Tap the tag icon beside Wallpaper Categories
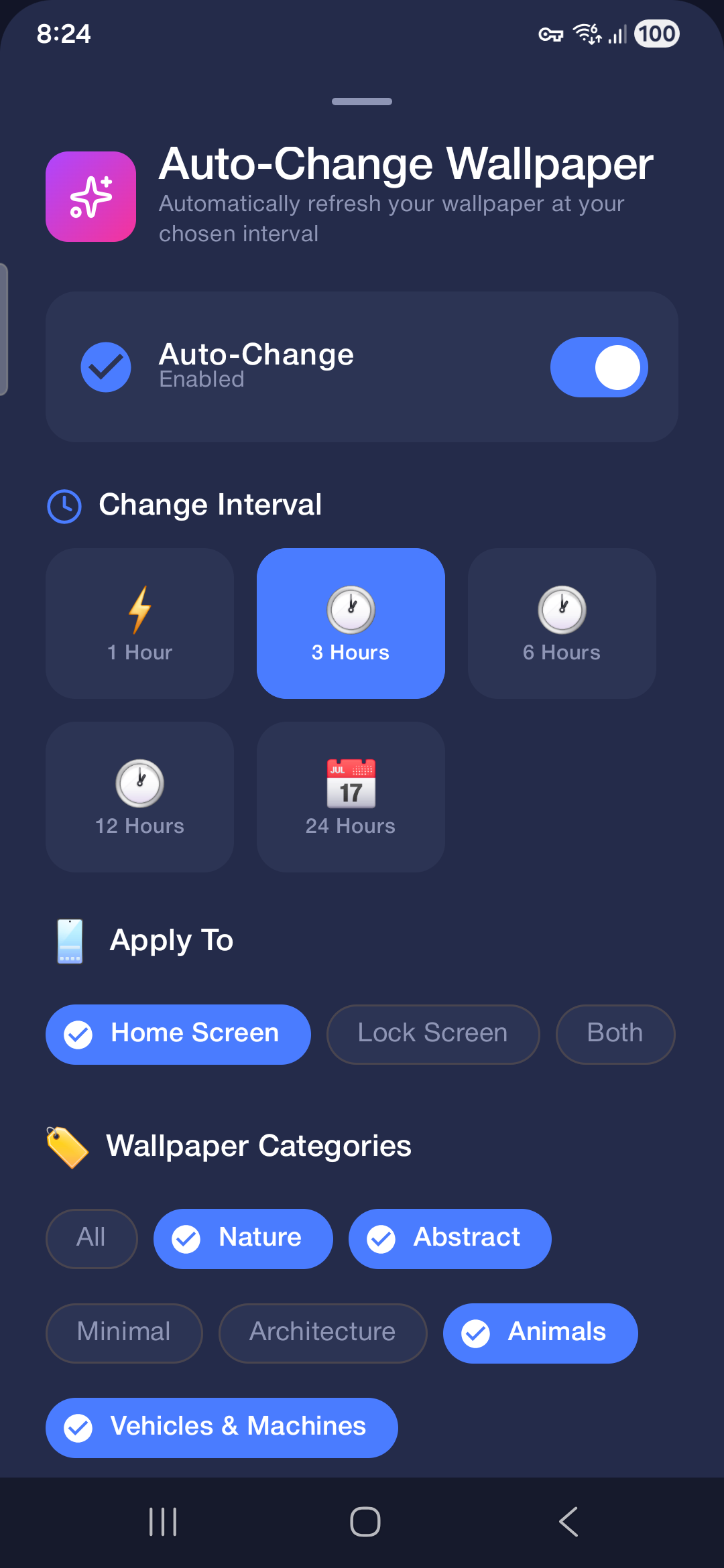 (x=69, y=1145)
